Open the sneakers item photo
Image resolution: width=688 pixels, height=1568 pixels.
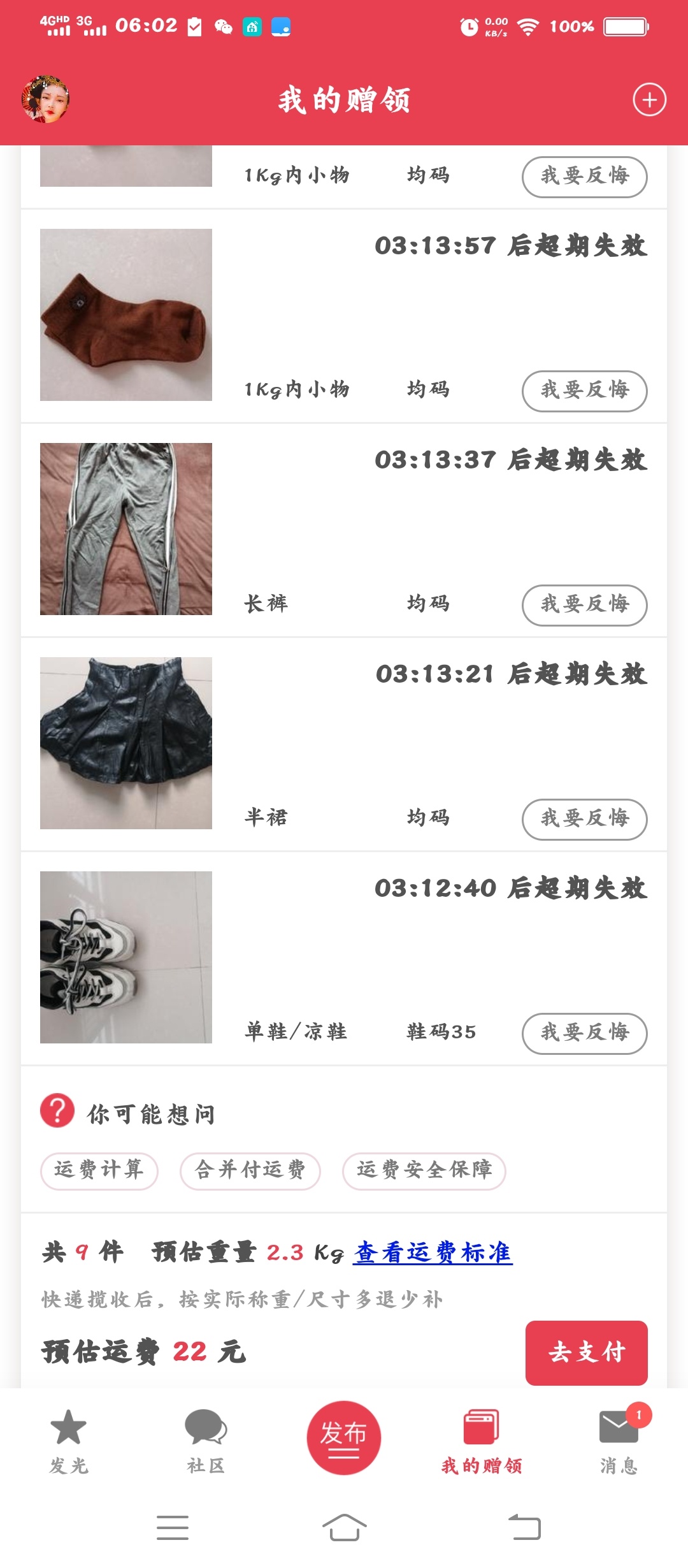click(126, 957)
